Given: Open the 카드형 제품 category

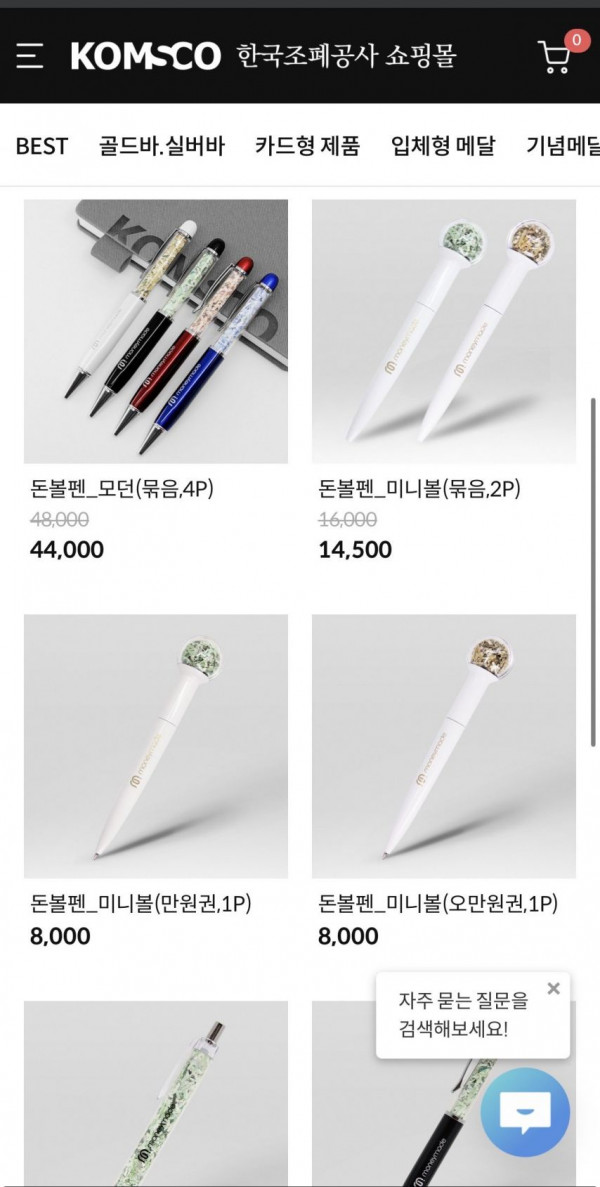Looking at the screenshot, I should pos(307,146).
